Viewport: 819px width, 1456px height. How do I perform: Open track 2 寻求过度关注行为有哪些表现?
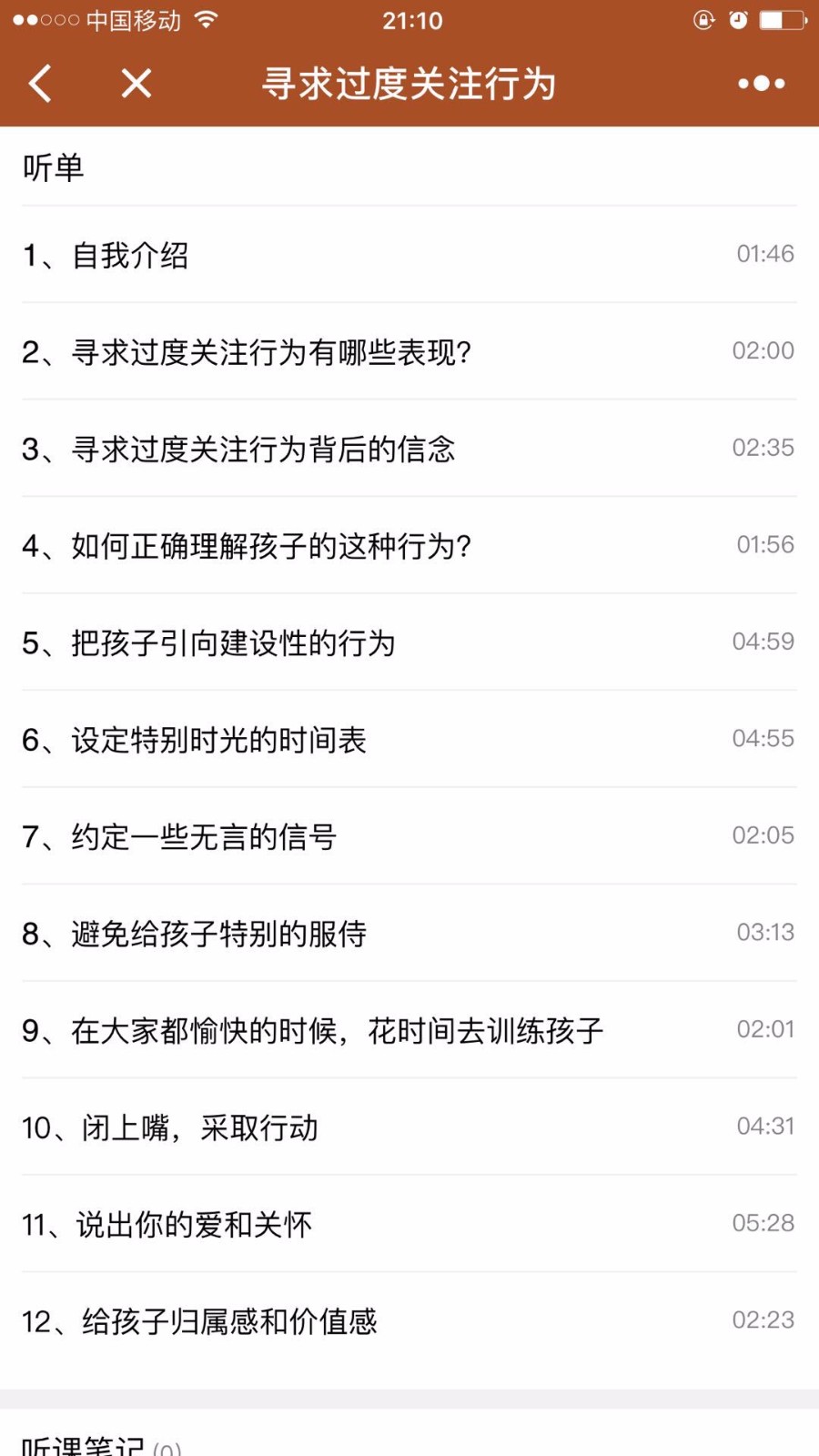coord(409,351)
